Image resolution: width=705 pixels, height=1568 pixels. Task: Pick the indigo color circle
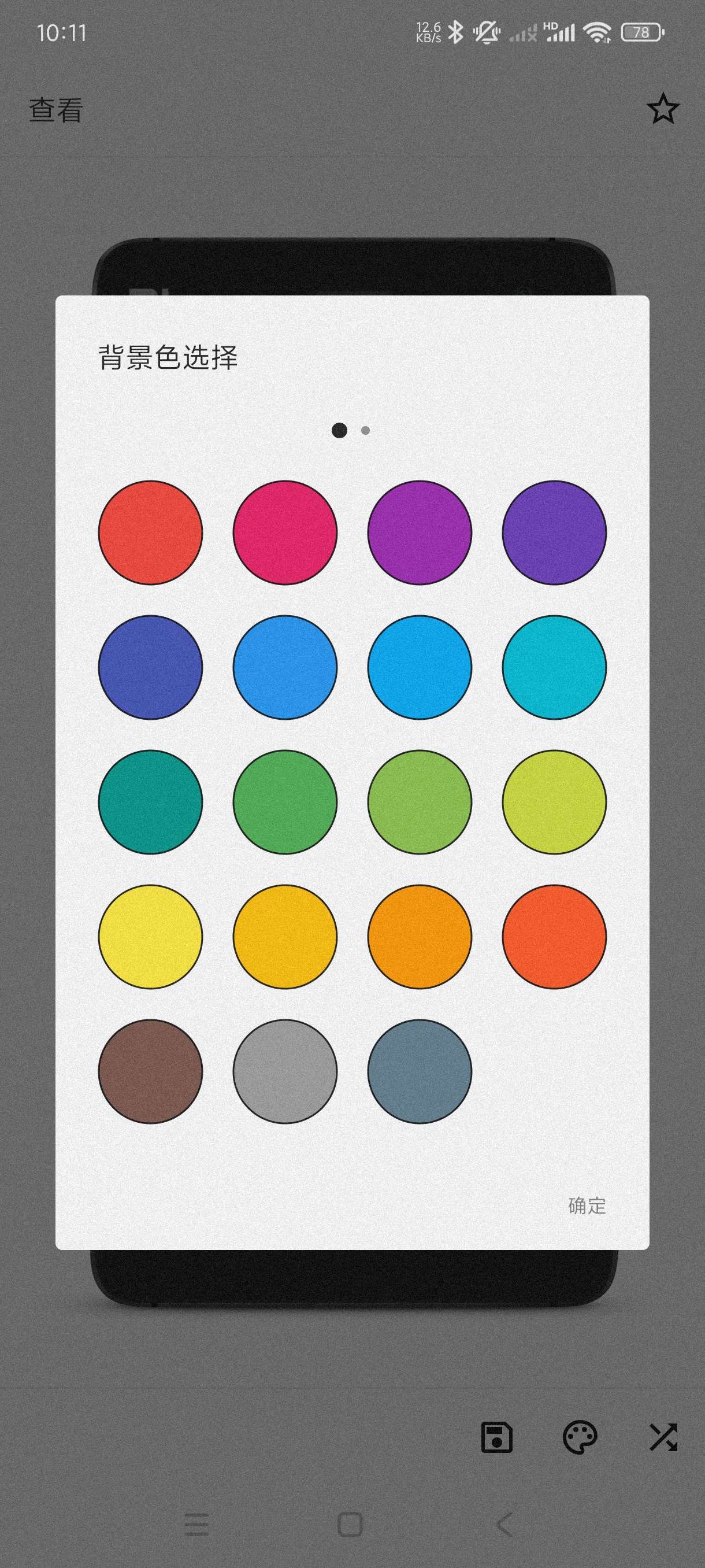coord(150,667)
